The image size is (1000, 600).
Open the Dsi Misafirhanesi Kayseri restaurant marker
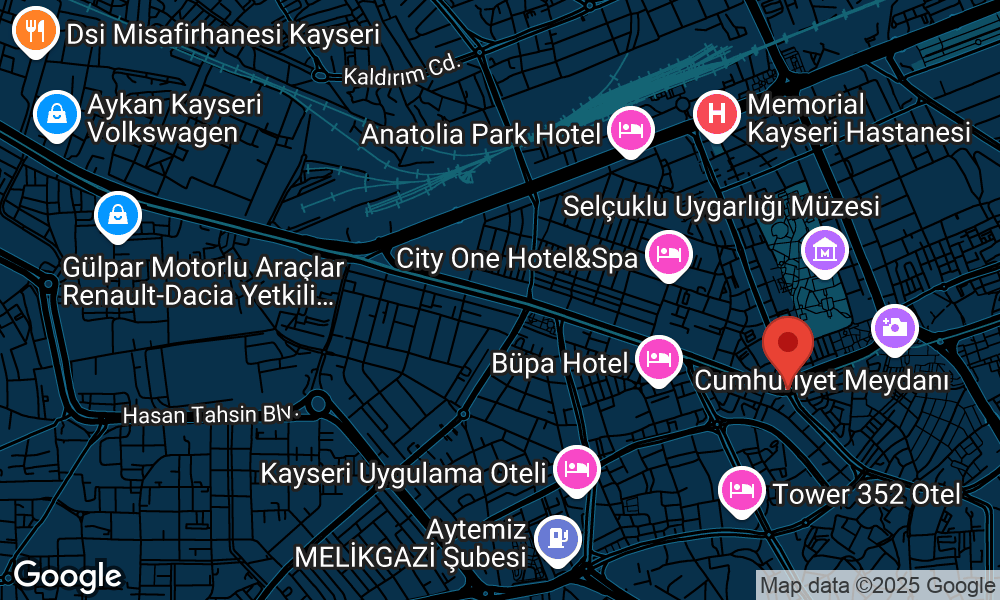coord(36,31)
